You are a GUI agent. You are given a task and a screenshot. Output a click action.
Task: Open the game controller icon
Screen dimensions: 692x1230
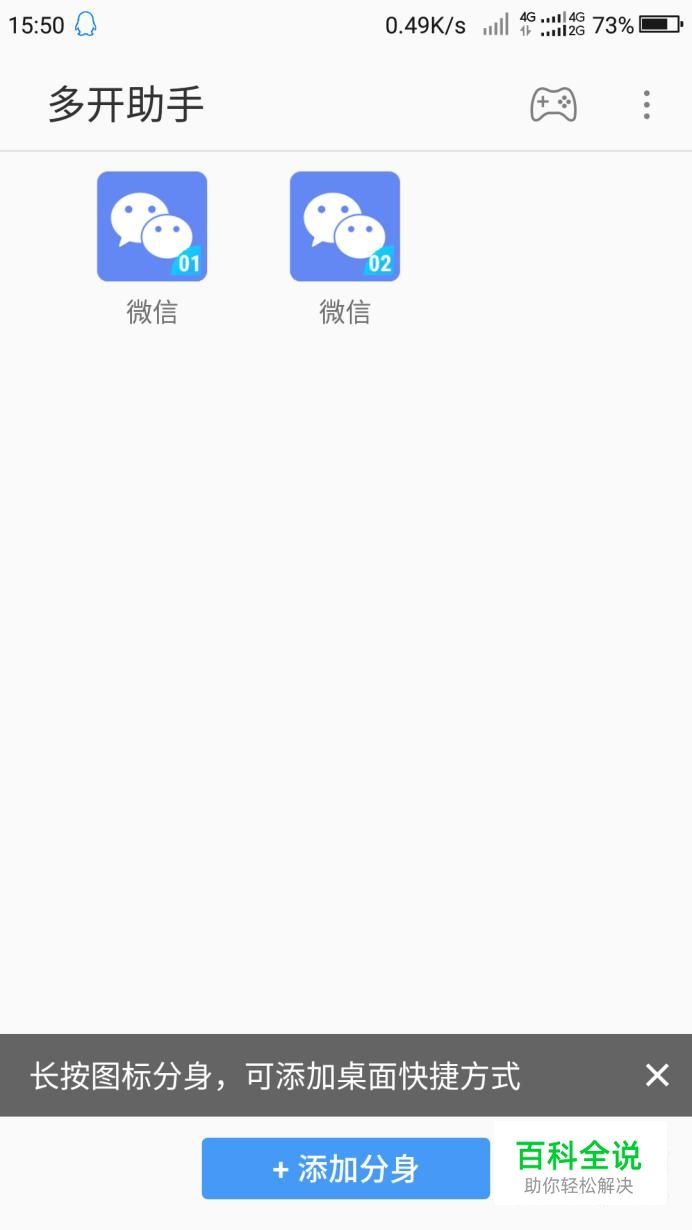click(553, 105)
